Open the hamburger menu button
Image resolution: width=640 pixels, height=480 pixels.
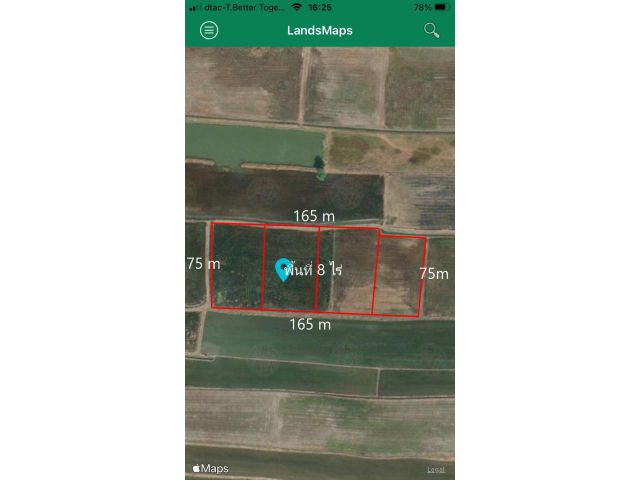tap(209, 30)
